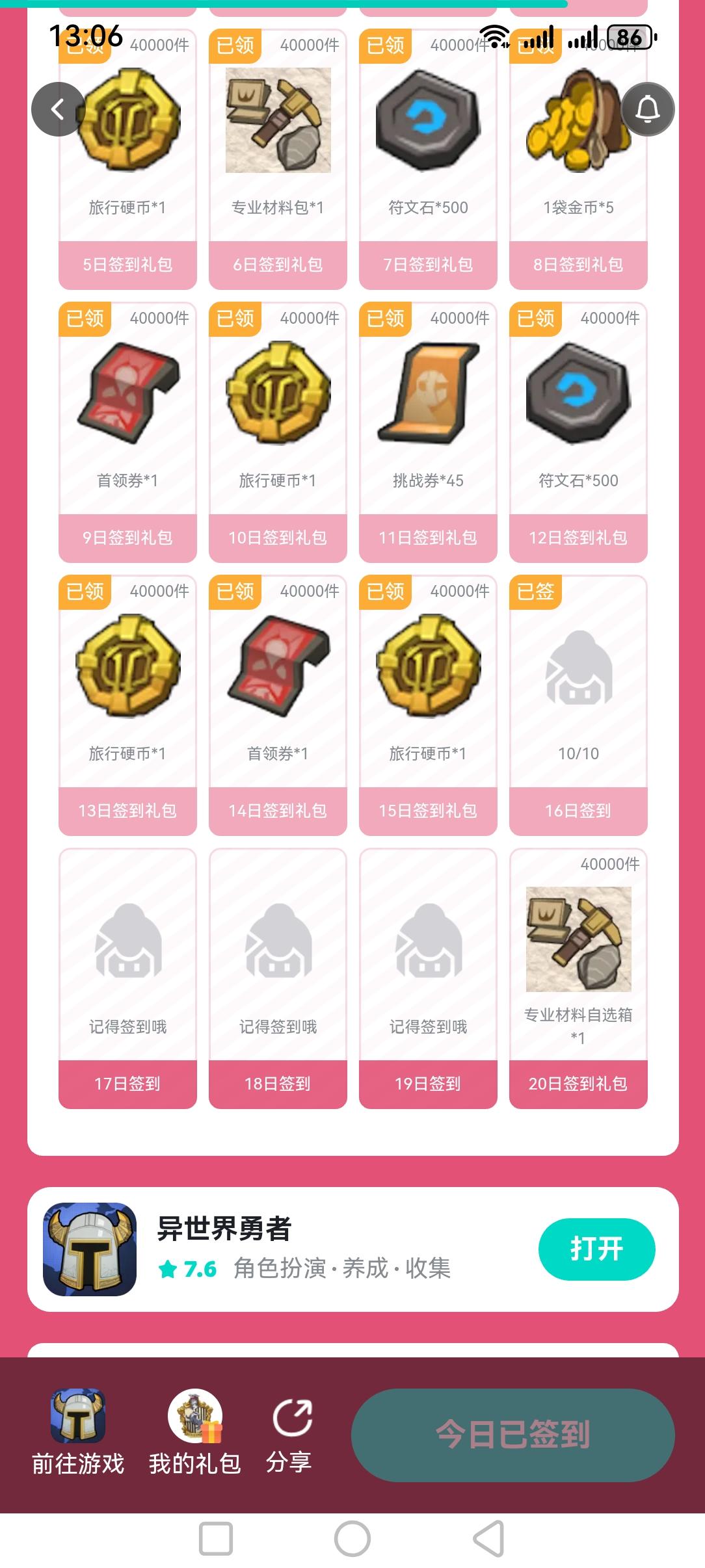705x1568 pixels.
Task: Select the 首领券 red ticket icon for day 9
Action: [127, 400]
